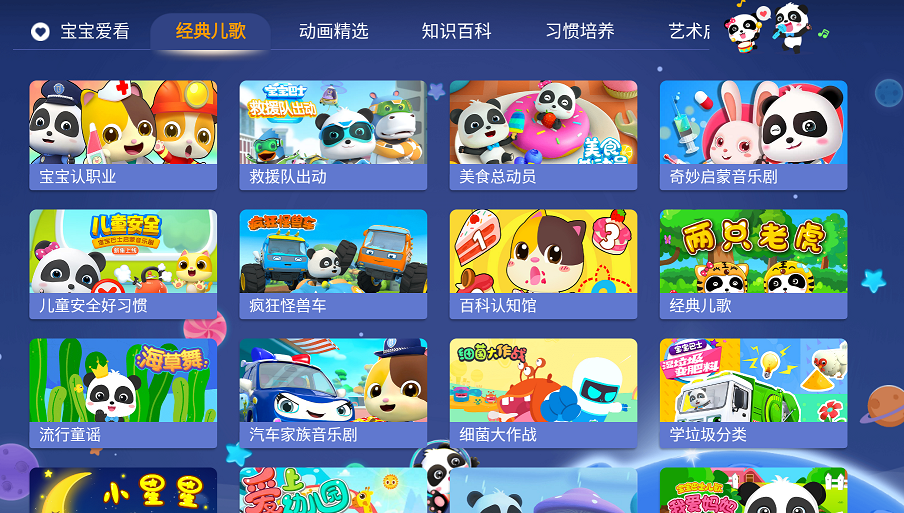The height and width of the screenshot is (513, 904).
Task: Open the 宝宝认职业 album
Action: (123, 134)
